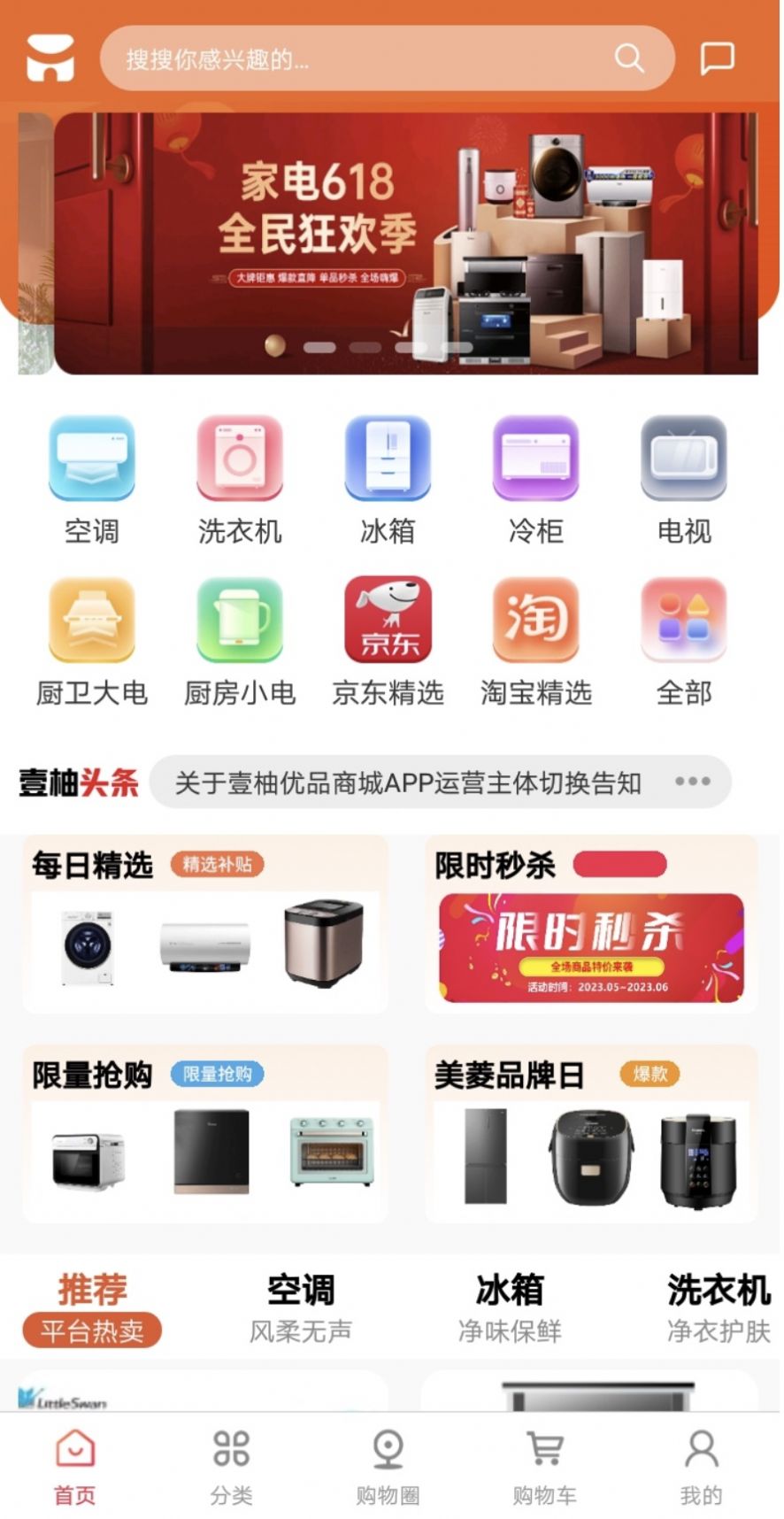The image size is (784, 1519).
Task: Switch to the 冰箱 recommendations tab
Action: click(x=506, y=1294)
